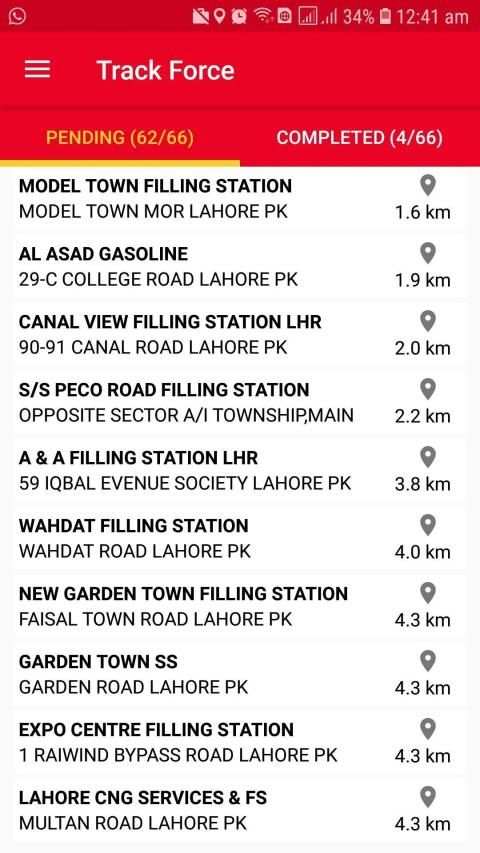
Task: View Expo Centre Filling Station
Action: point(240,743)
